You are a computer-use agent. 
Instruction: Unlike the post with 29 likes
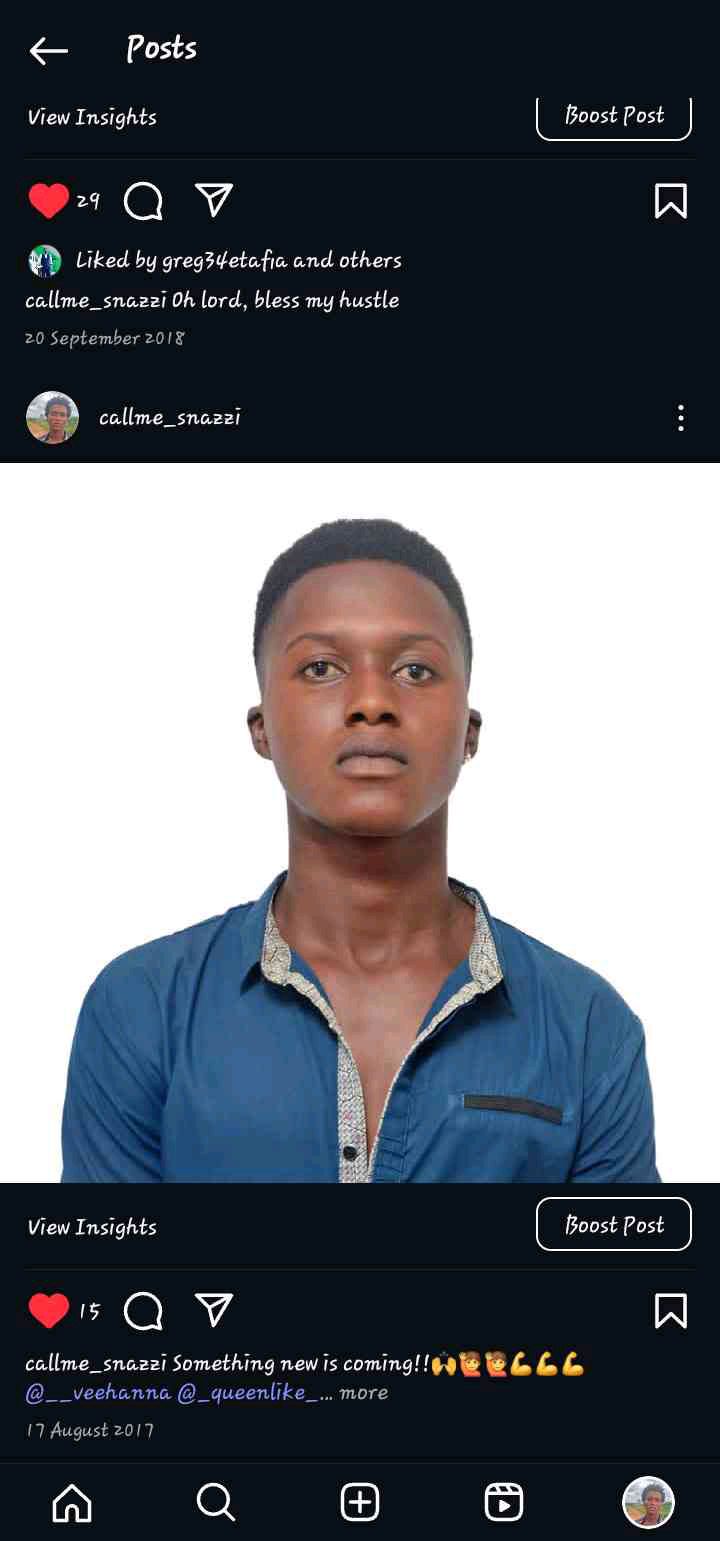(x=48, y=201)
